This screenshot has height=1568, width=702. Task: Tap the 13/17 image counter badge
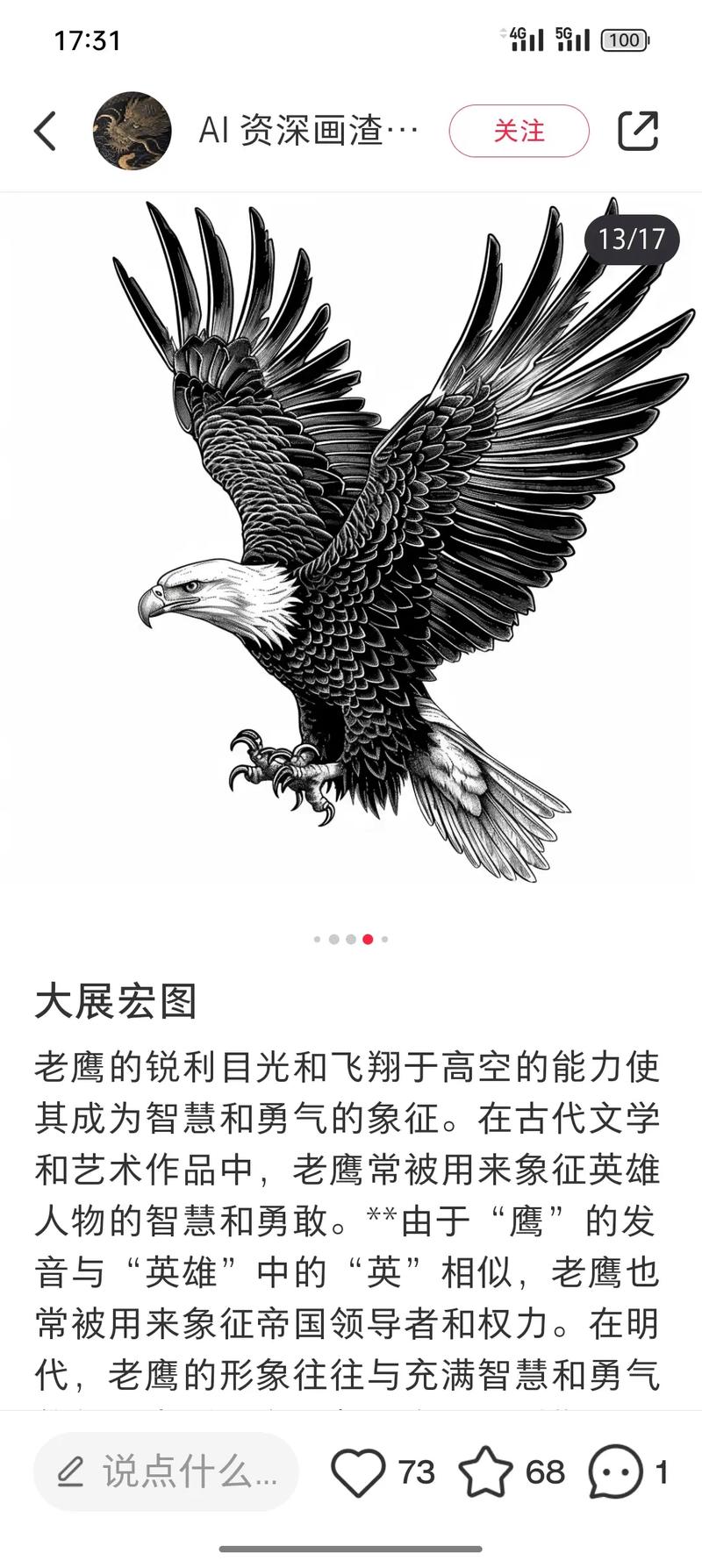pos(634,237)
